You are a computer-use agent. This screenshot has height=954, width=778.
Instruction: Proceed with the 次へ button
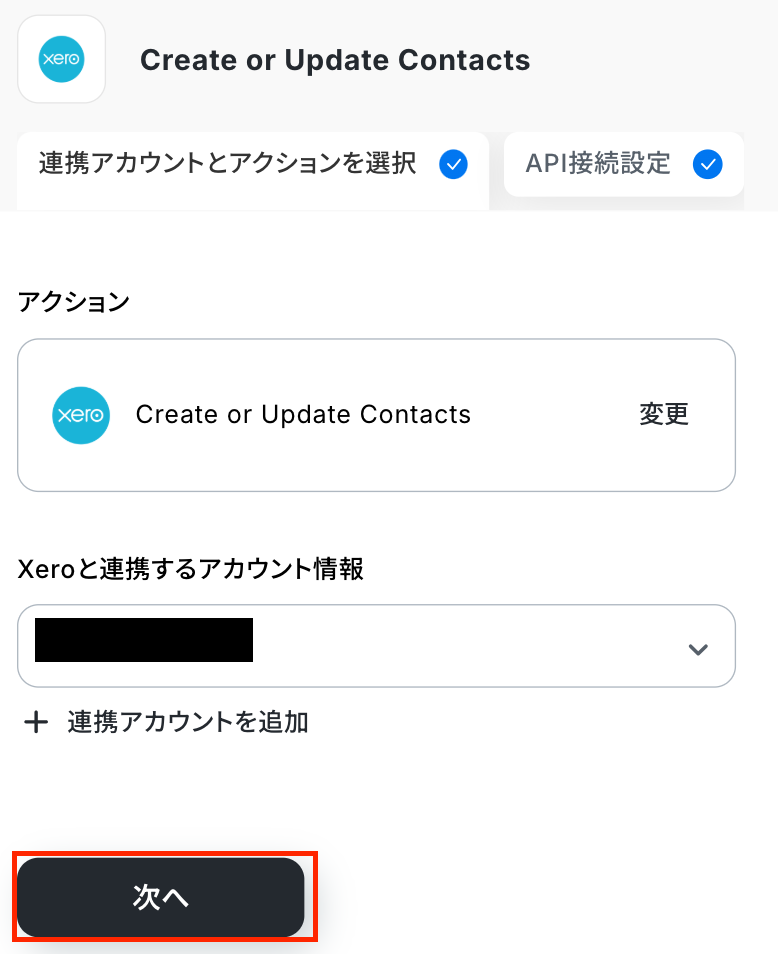click(161, 897)
